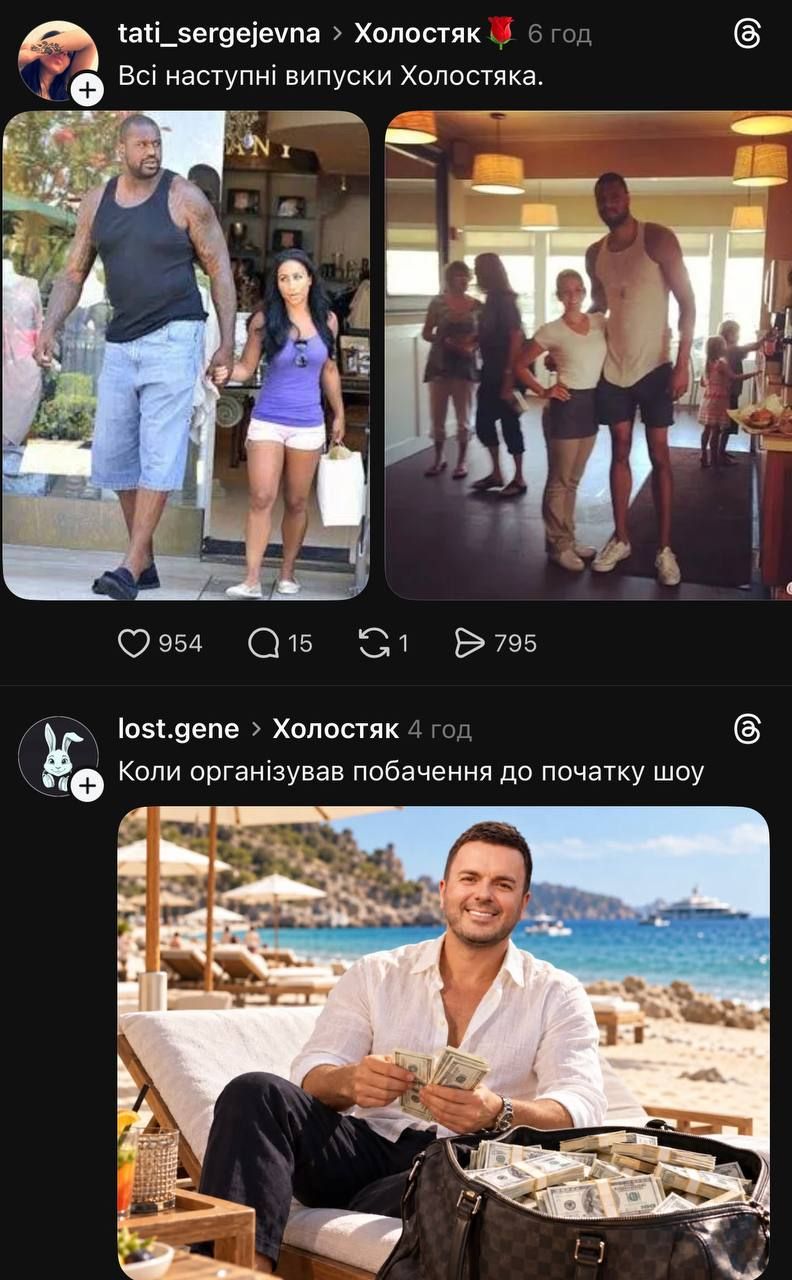Follow tati_sergejevna via avatar plus badge
792x1280 pixels.
click(88, 90)
